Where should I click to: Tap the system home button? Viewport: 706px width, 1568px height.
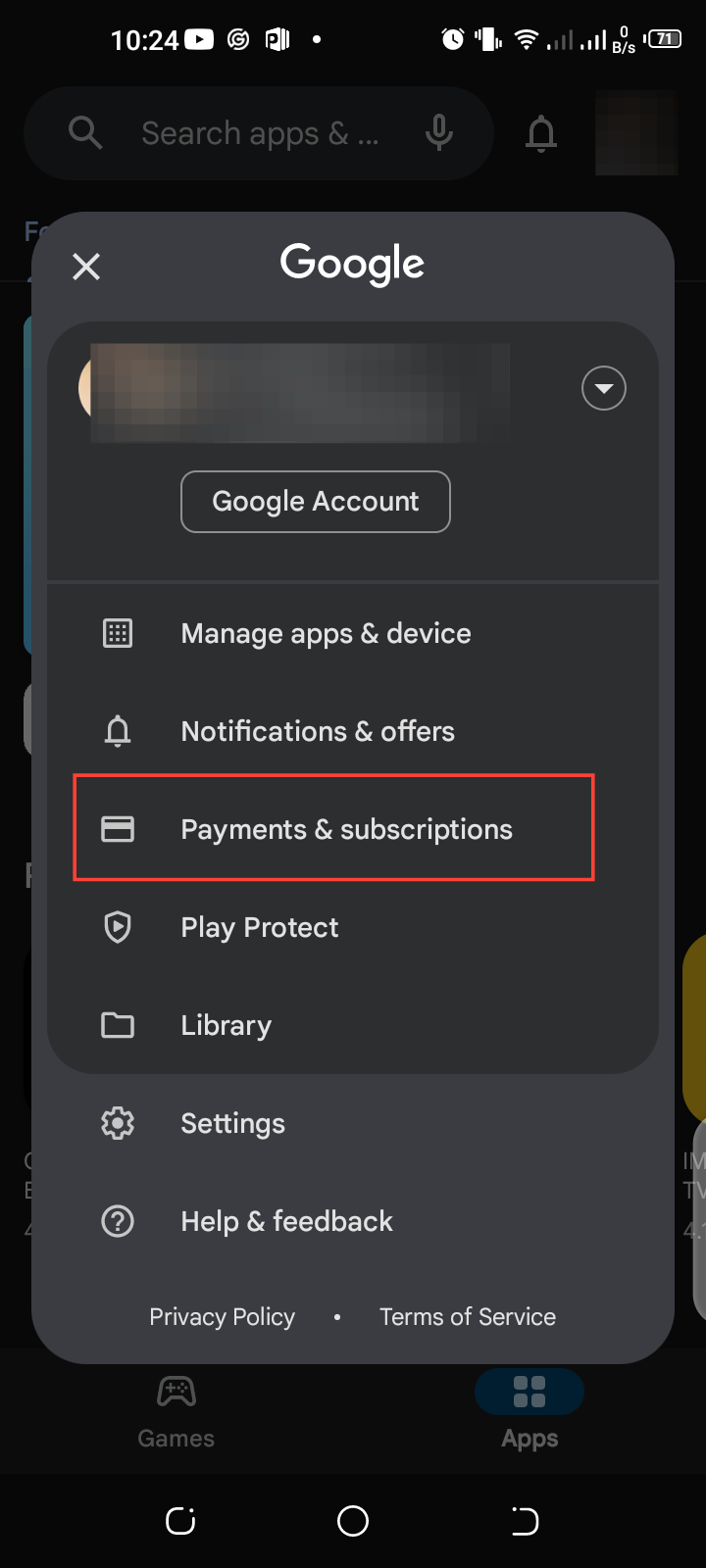click(x=353, y=1521)
